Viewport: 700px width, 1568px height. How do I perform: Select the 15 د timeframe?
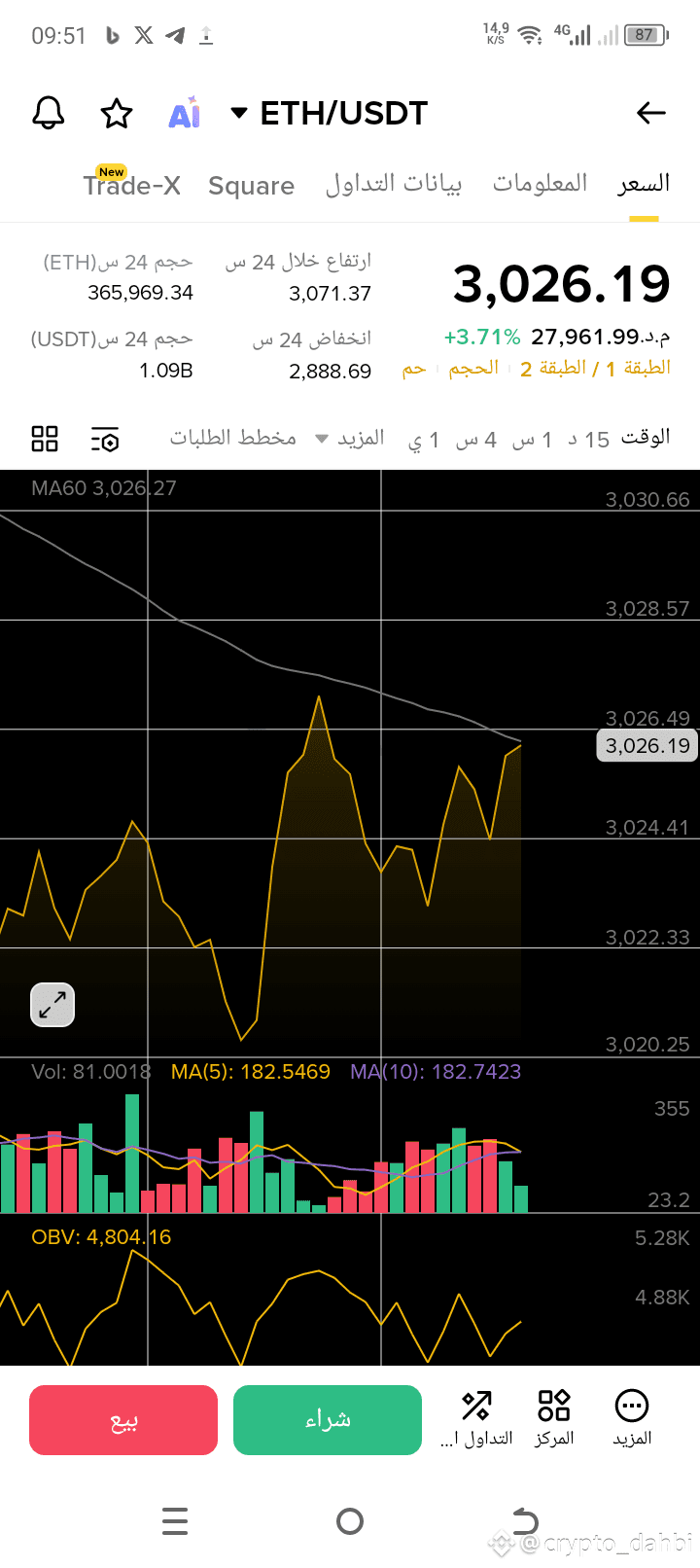[589, 440]
